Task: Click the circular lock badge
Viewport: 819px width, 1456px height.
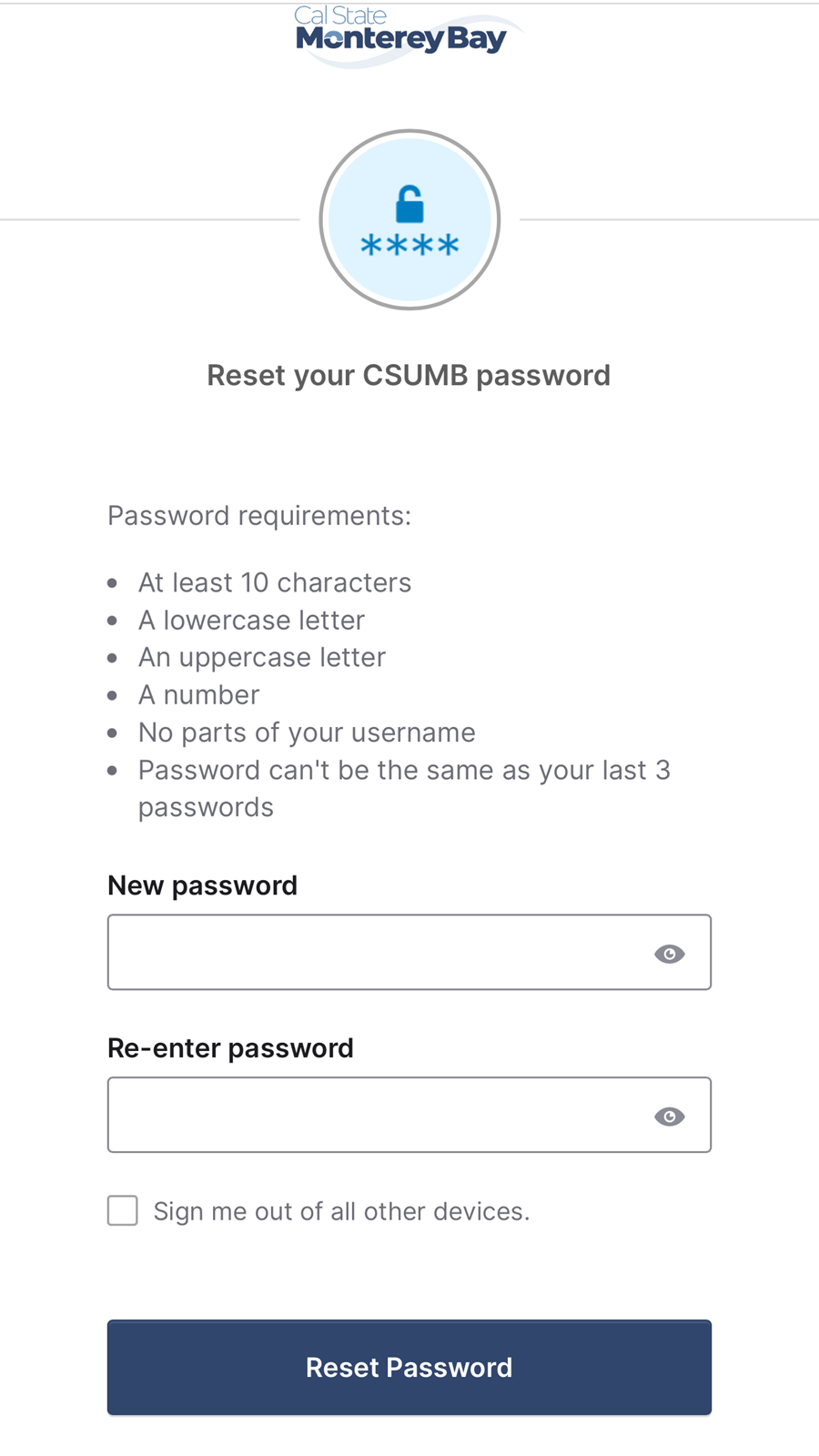Action: click(x=409, y=219)
